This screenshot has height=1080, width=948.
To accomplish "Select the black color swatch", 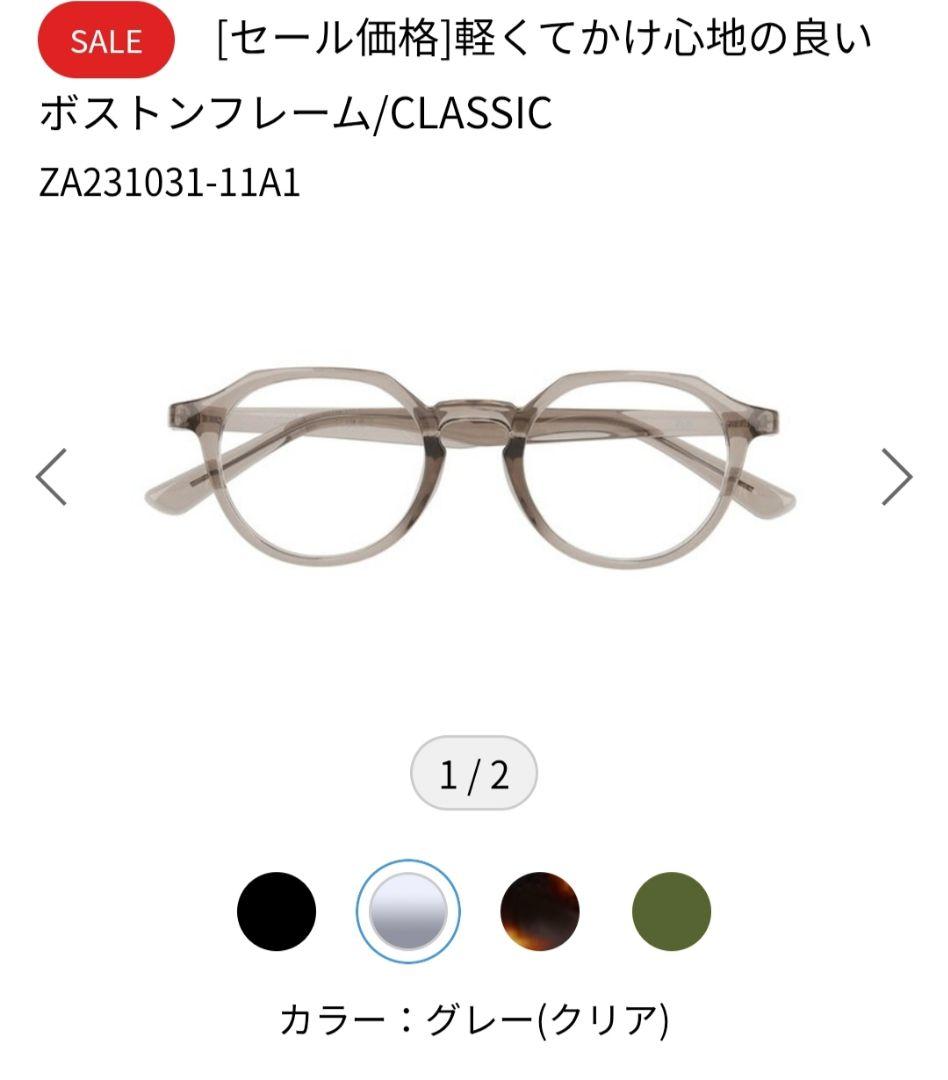I will pos(276,911).
